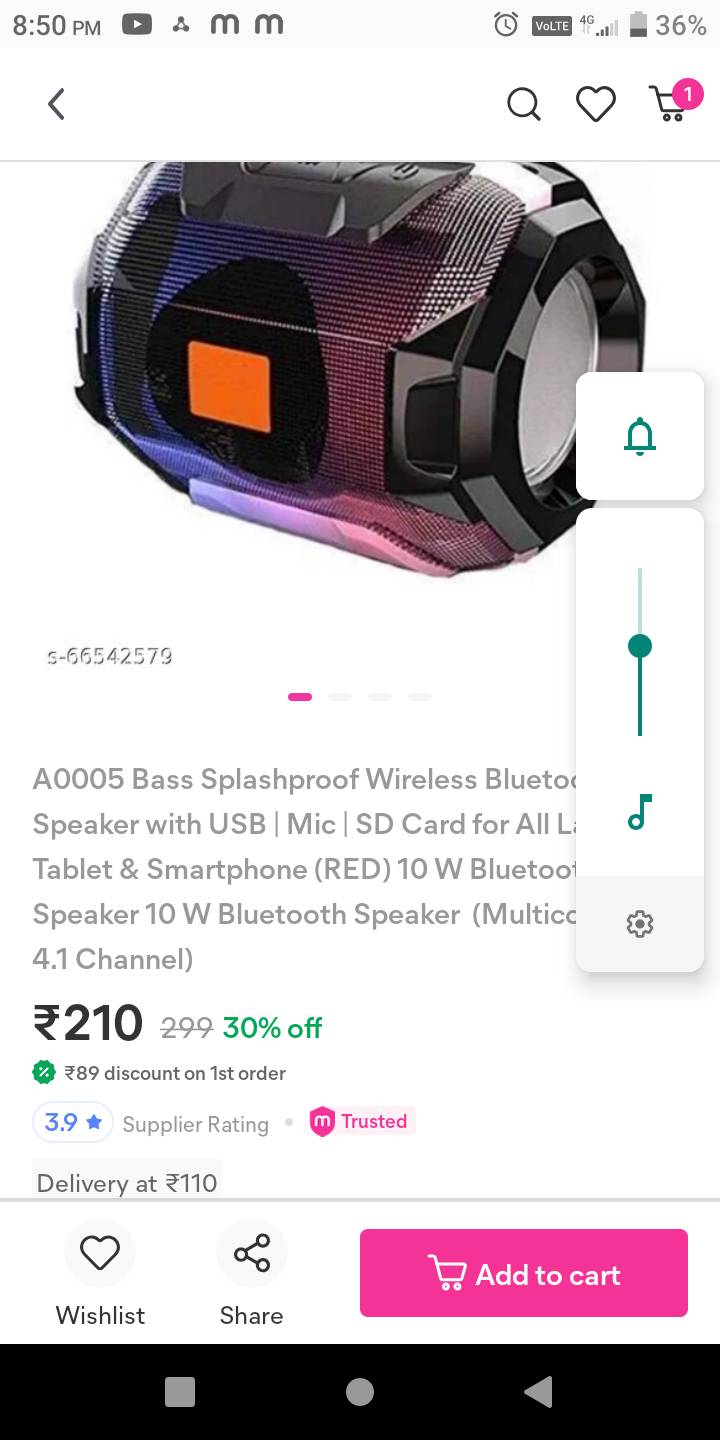720x1440 pixels.
Task: Share this speaker product
Action: pos(251,1274)
